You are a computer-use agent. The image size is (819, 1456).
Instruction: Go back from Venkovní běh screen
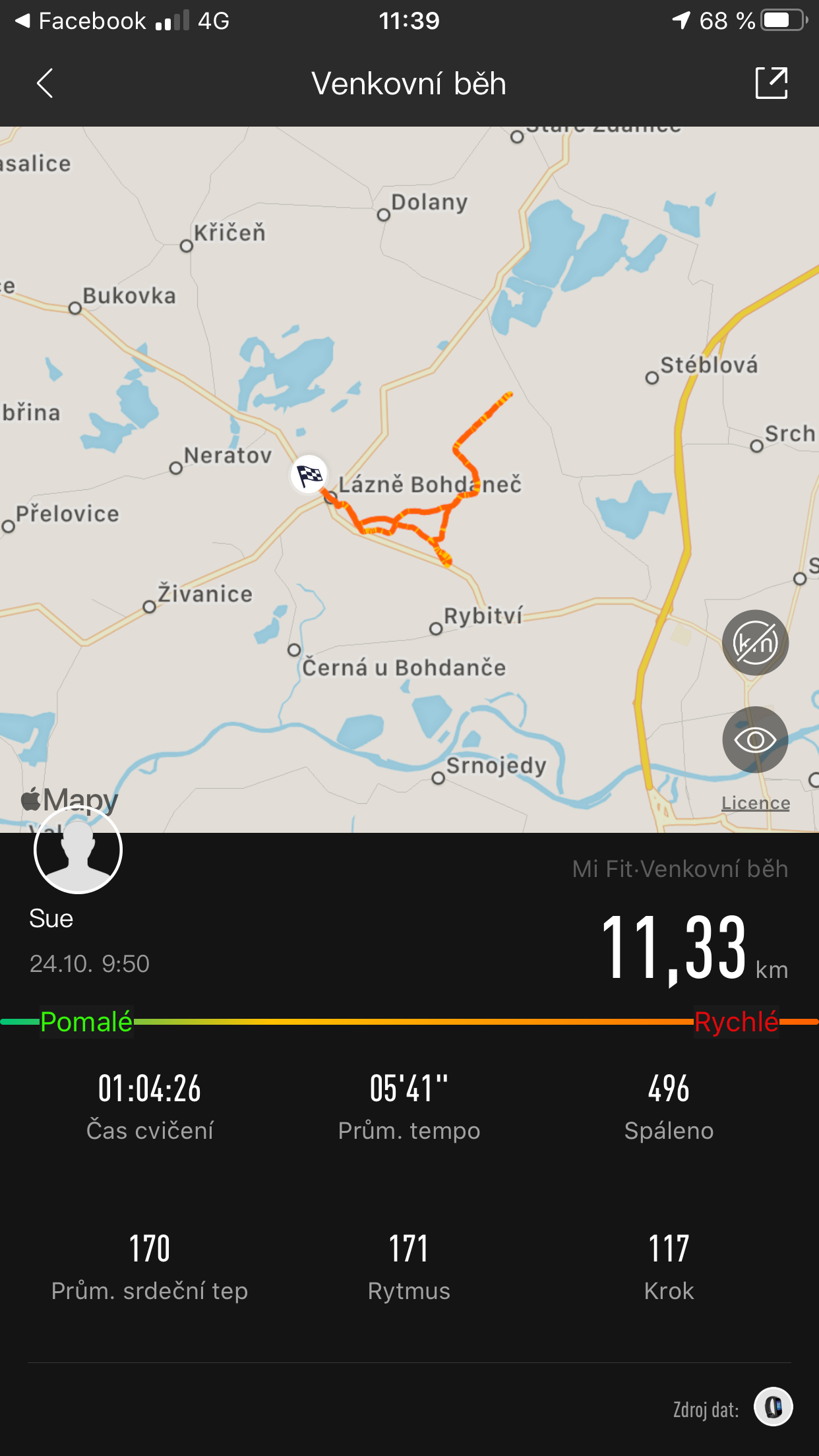click(45, 84)
